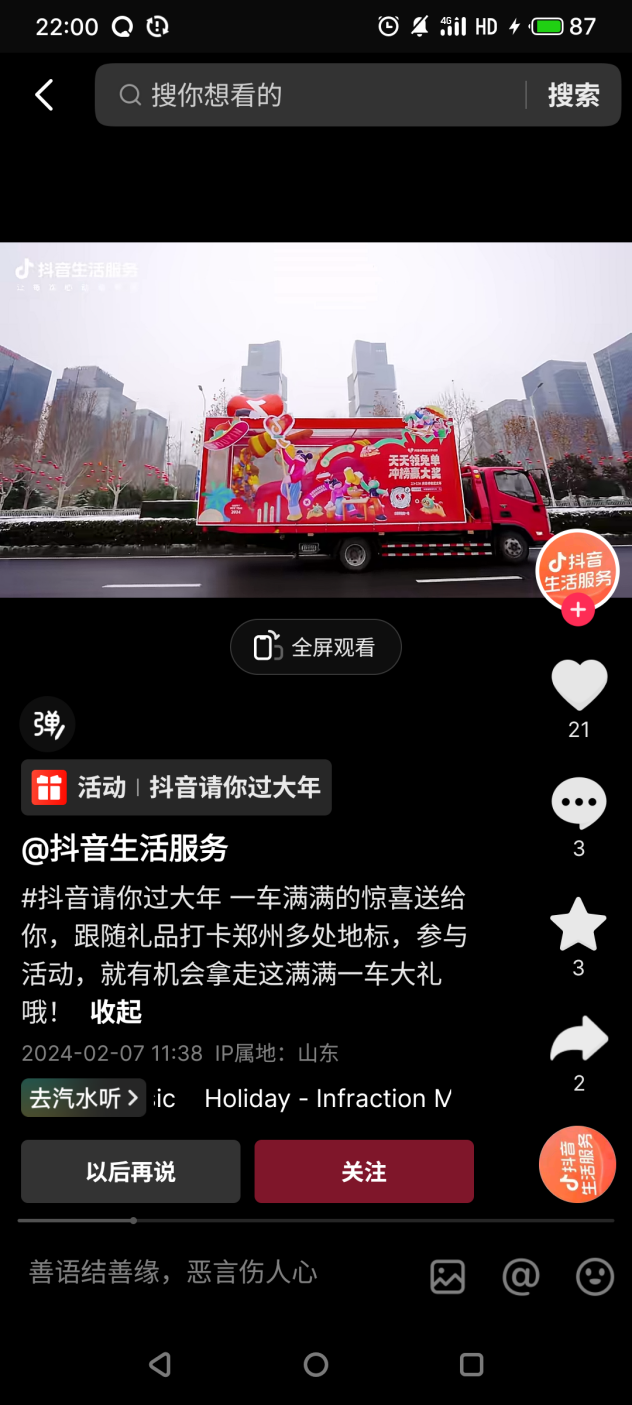
Task: Share the video with the arrow icon
Action: pyautogui.click(x=579, y=1040)
